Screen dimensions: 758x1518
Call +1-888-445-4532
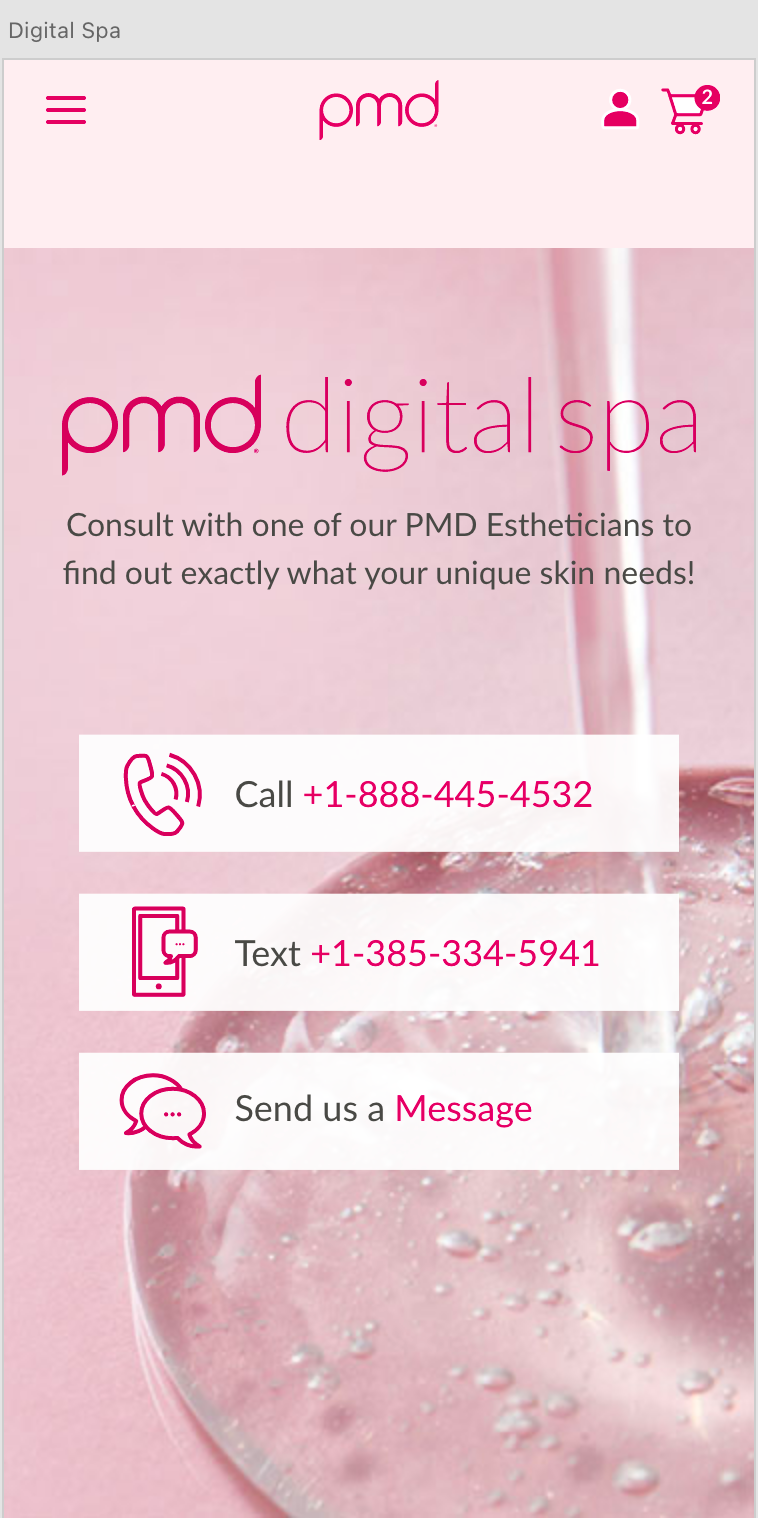[x=447, y=794]
